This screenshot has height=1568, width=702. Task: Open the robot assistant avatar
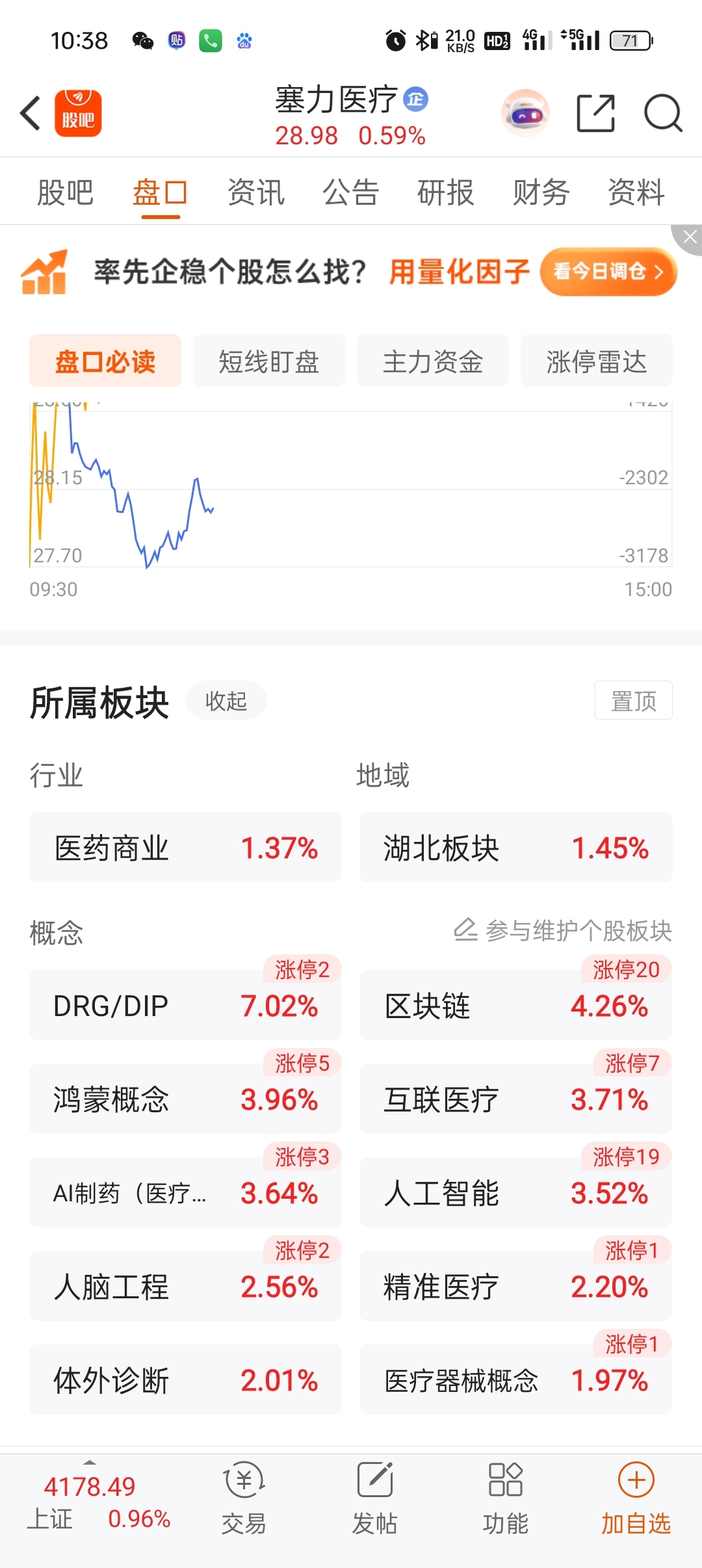[525, 113]
